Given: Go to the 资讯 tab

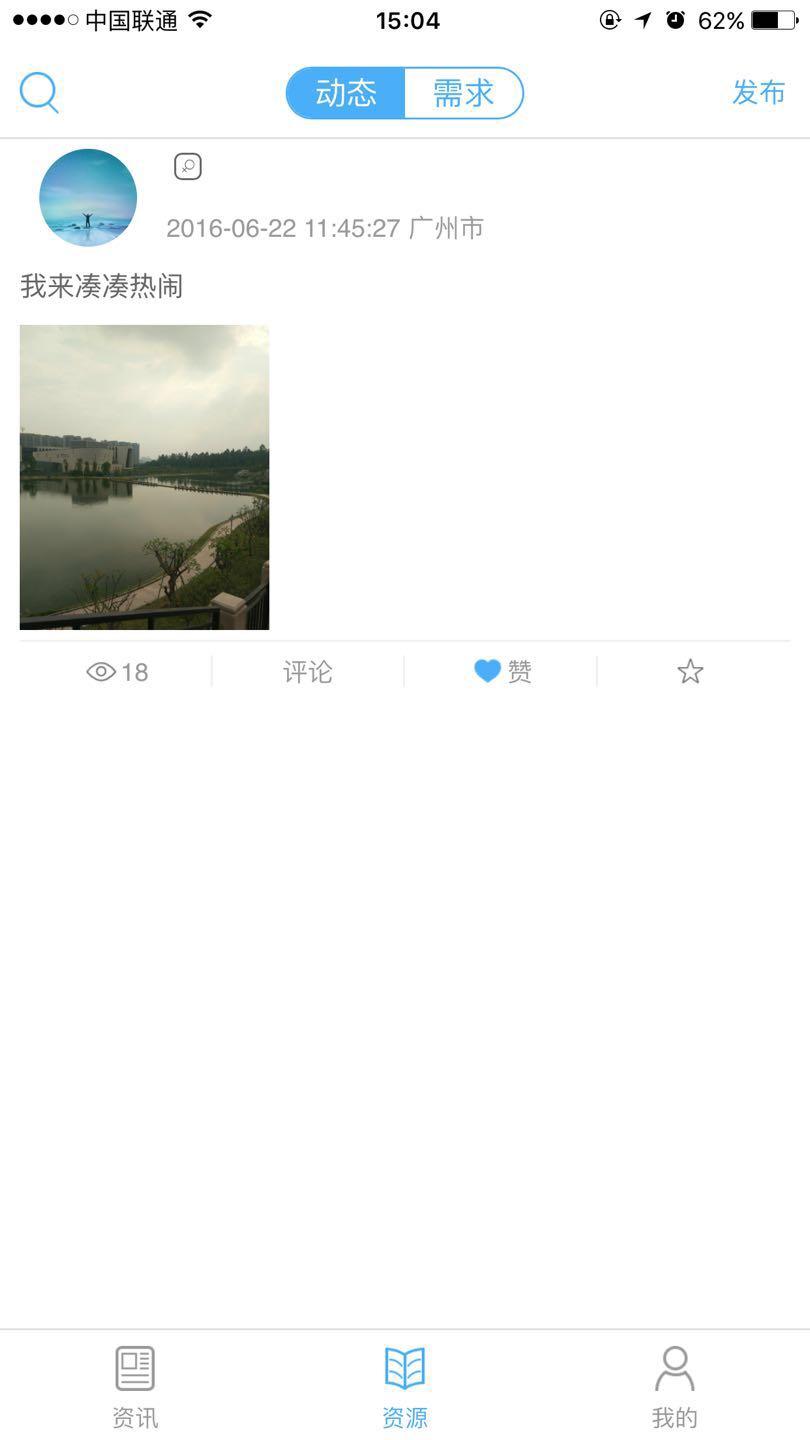Looking at the screenshot, I should pyautogui.click(x=135, y=1386).
